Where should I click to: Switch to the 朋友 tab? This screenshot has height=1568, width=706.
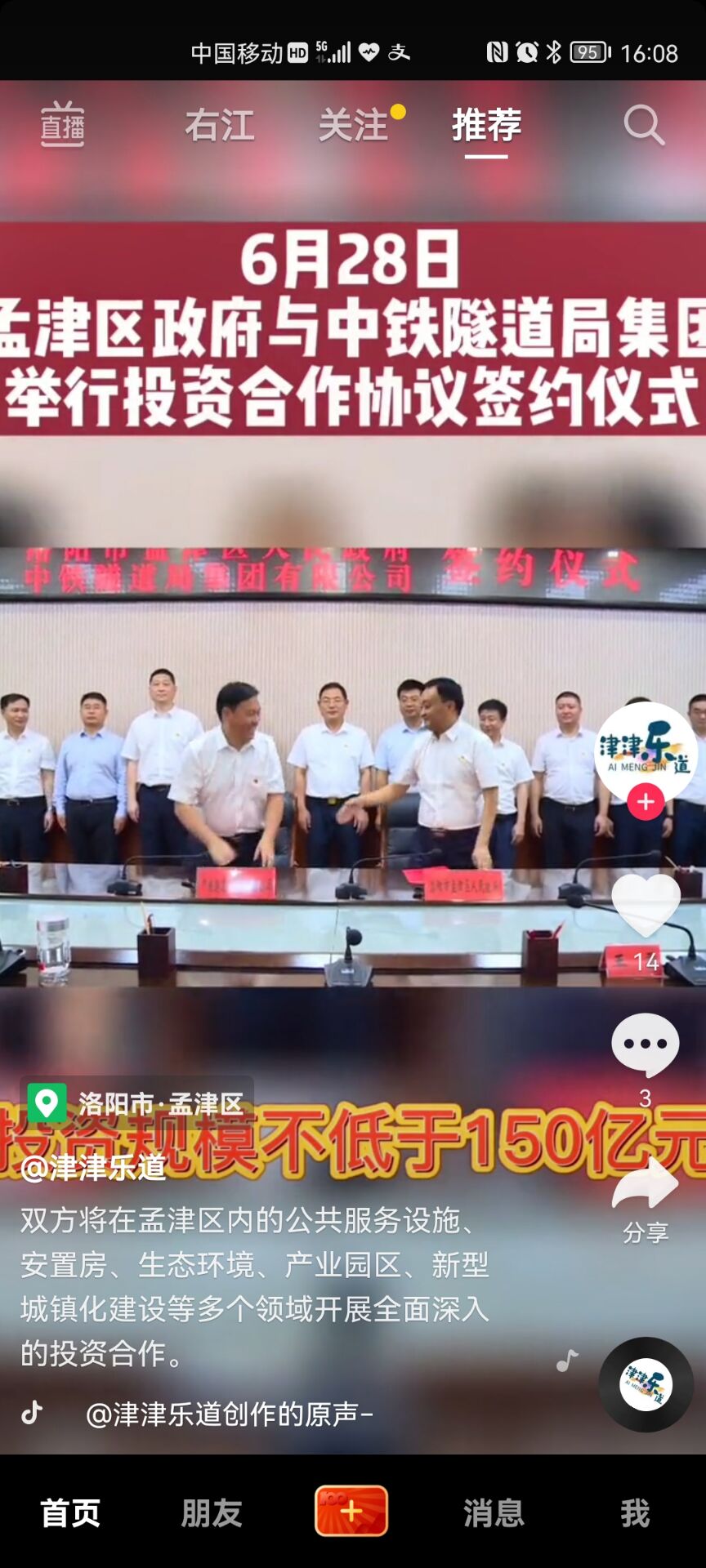click(x=212, y=1512)
